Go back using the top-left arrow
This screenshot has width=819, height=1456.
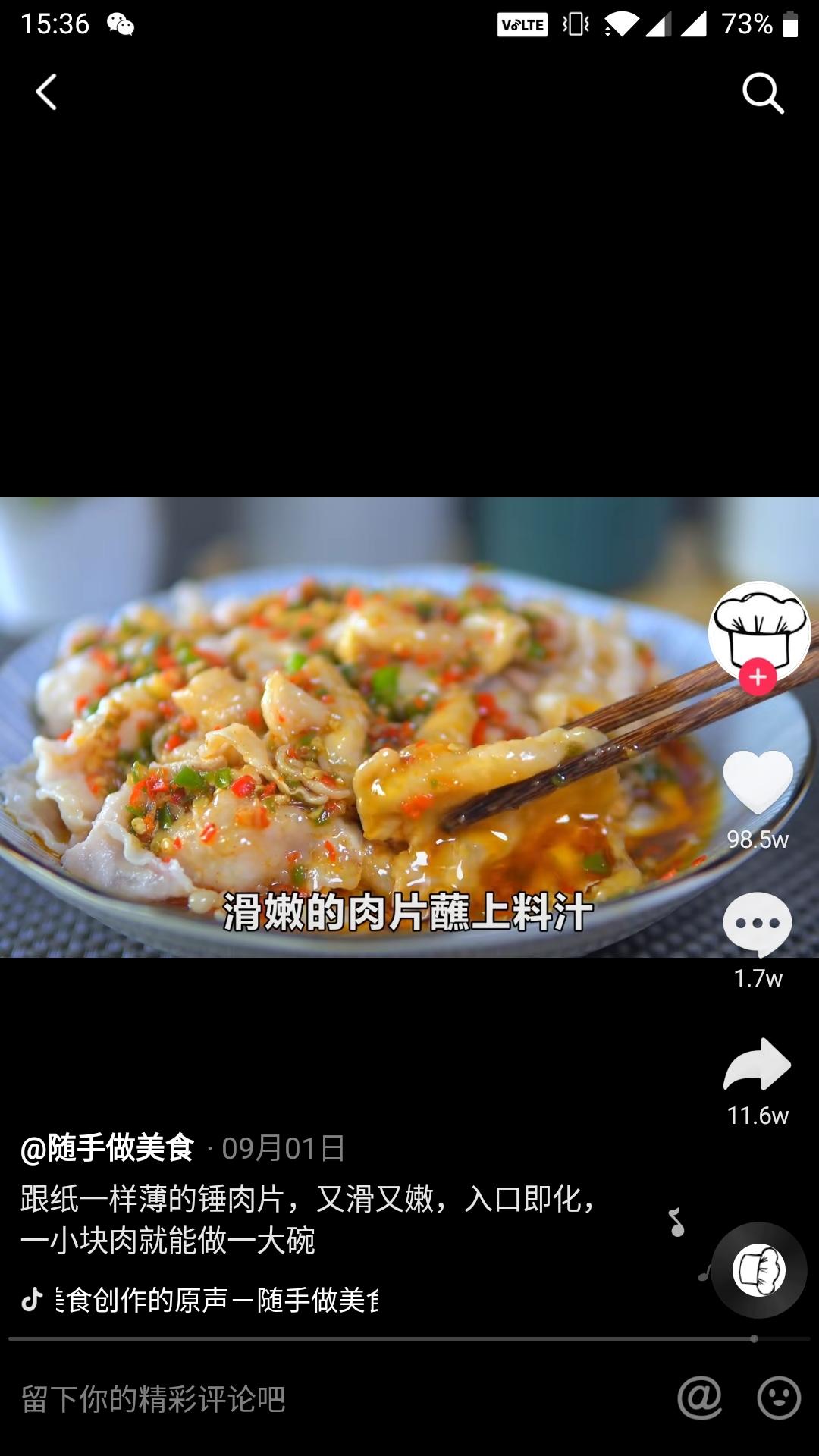coord(46,92)
